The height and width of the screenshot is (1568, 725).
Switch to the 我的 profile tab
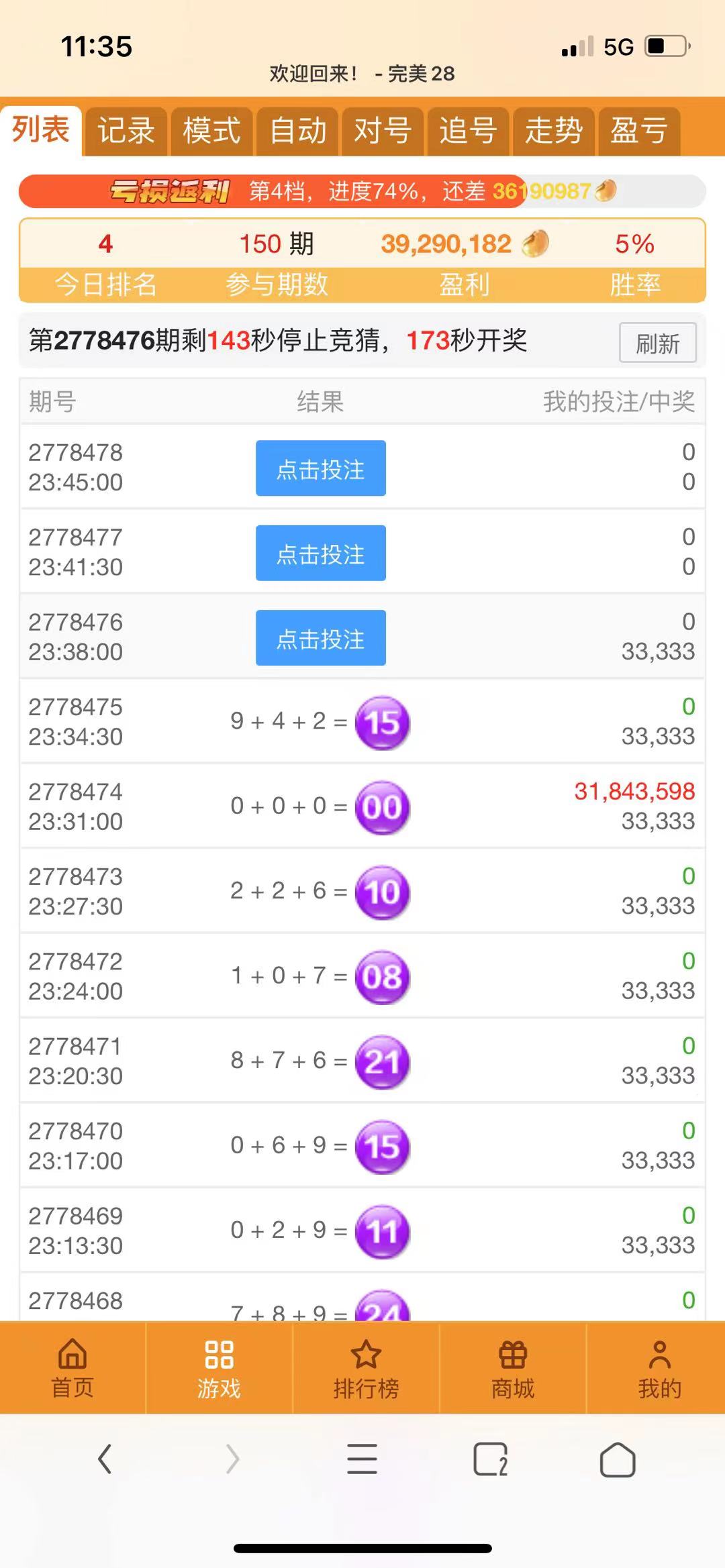click(659, 1369)
